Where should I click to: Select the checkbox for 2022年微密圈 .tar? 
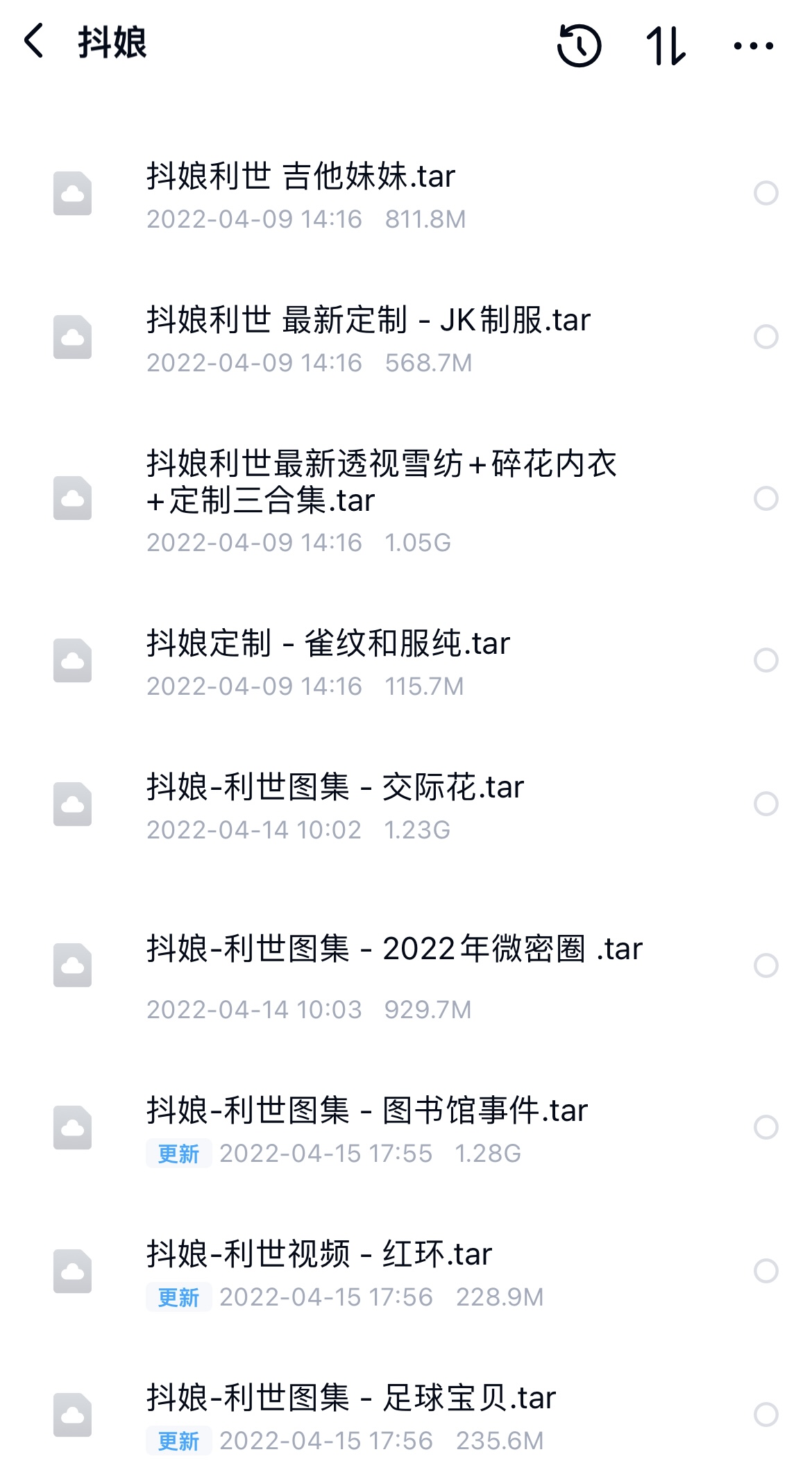pos(766,965)
